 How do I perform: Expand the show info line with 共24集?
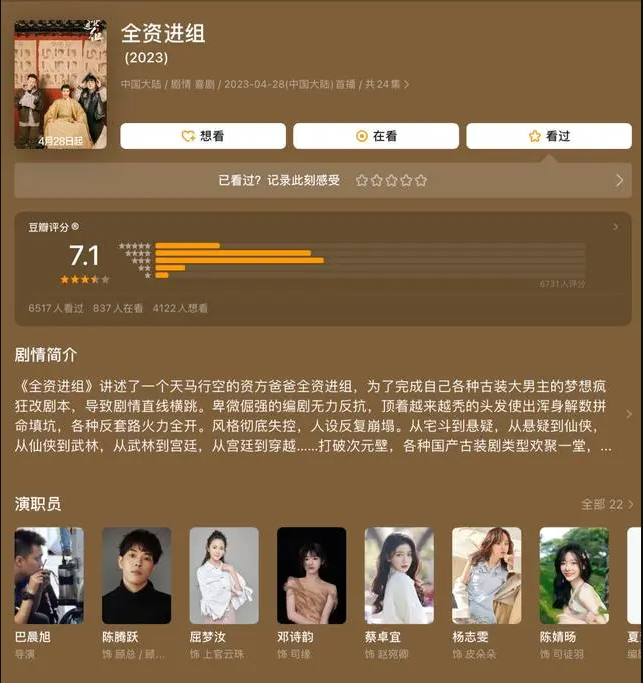pyautogui.click(x=265, y=85)
